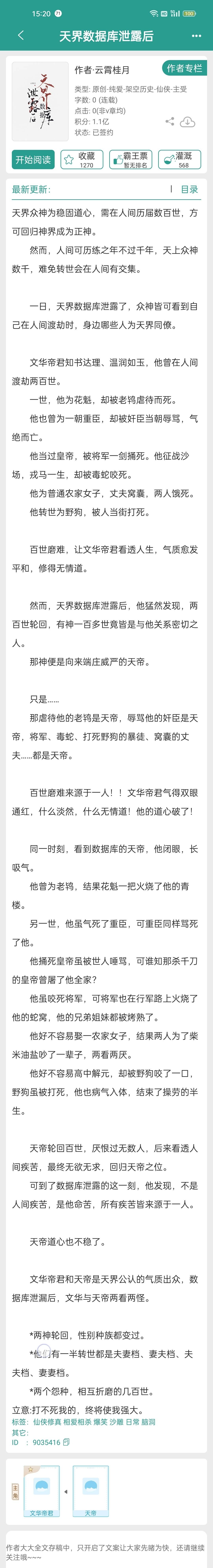
Task: Go back using the top-left arrow
Action: click(x=21, y=35)
